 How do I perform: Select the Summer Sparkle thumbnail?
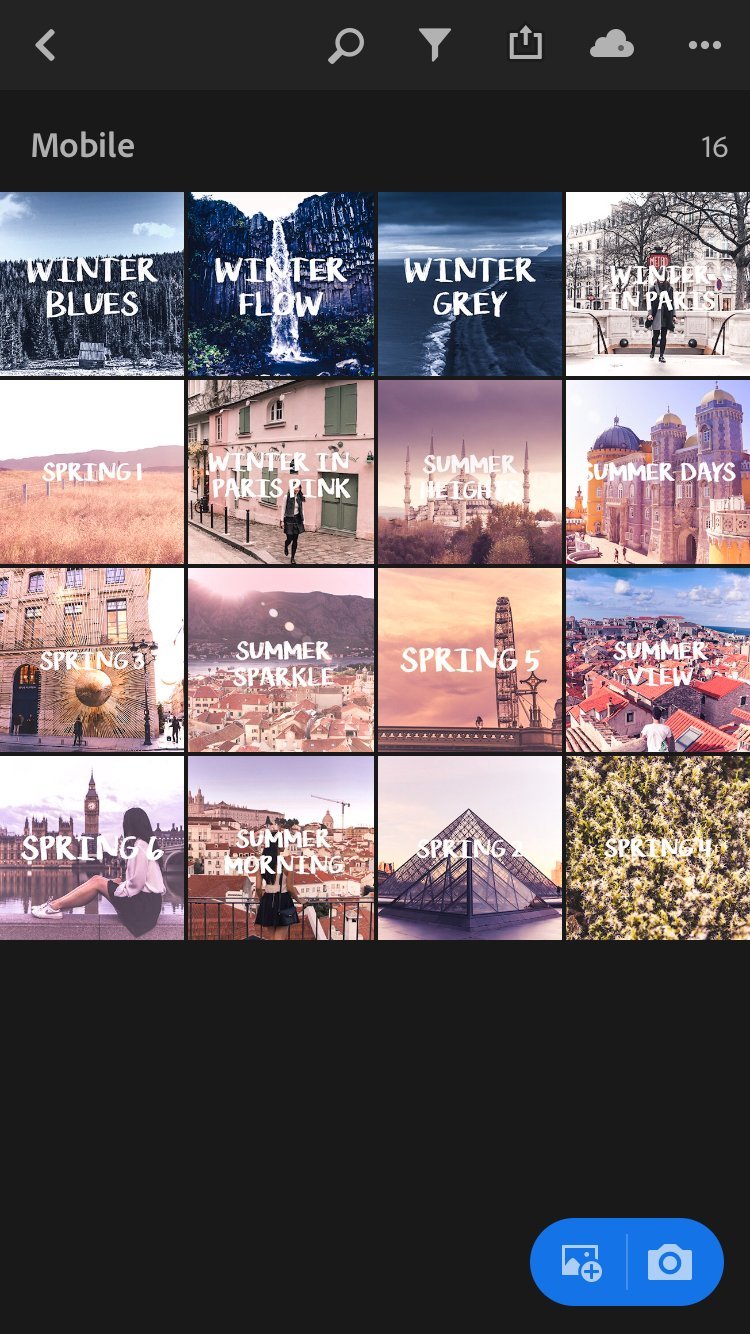pos(281,660)
